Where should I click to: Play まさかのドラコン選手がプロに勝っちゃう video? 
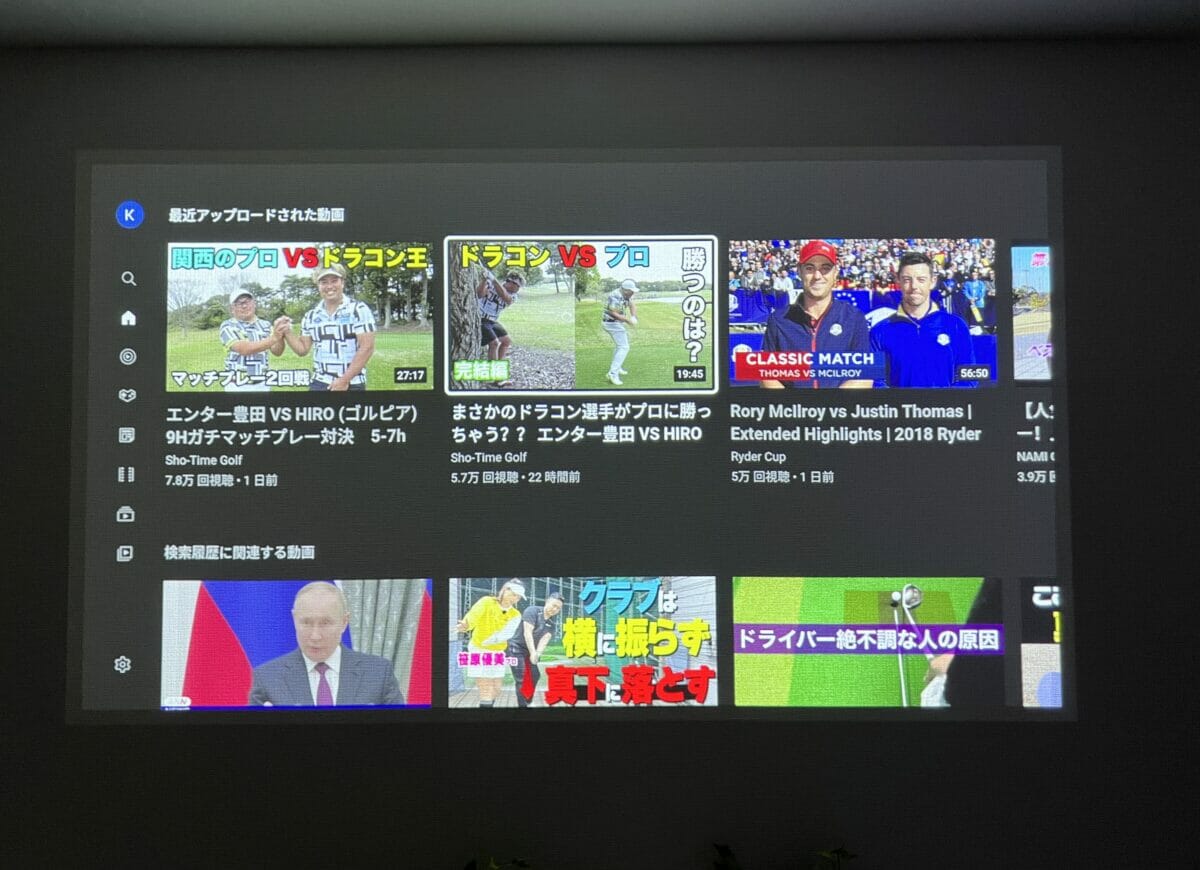click(580, 315)
